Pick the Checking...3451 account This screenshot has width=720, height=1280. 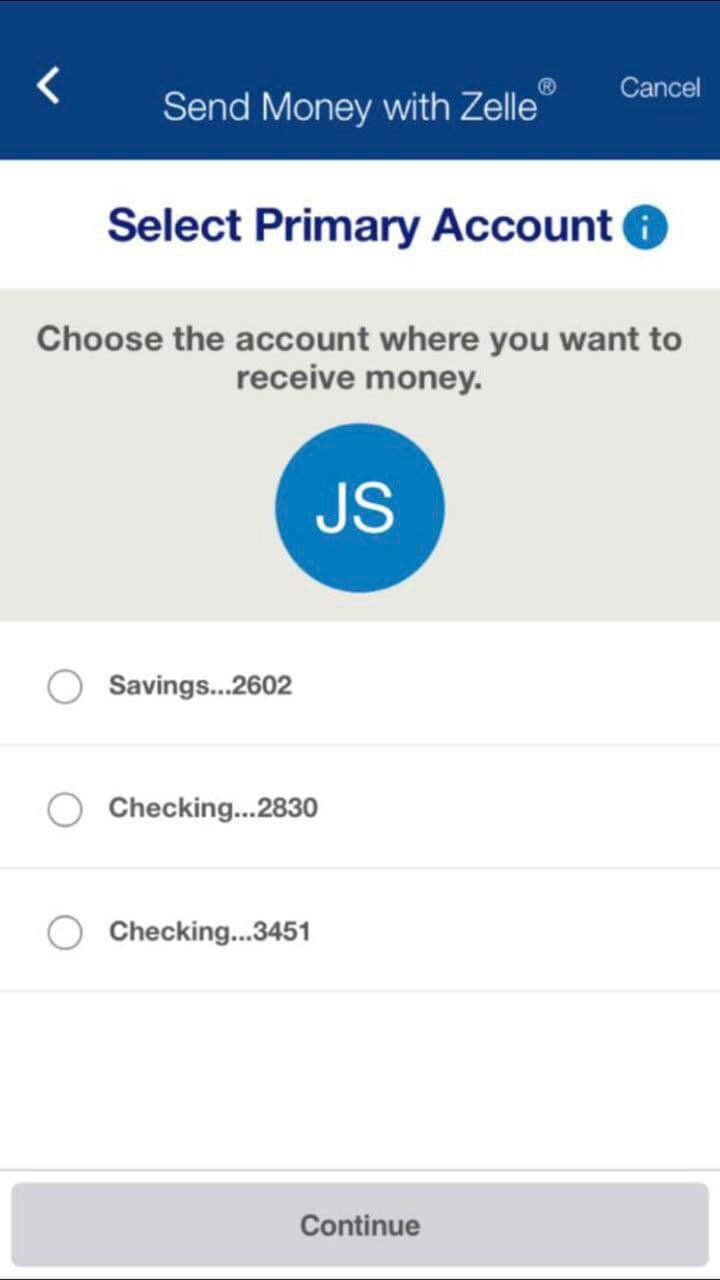[x=65, y=933]
